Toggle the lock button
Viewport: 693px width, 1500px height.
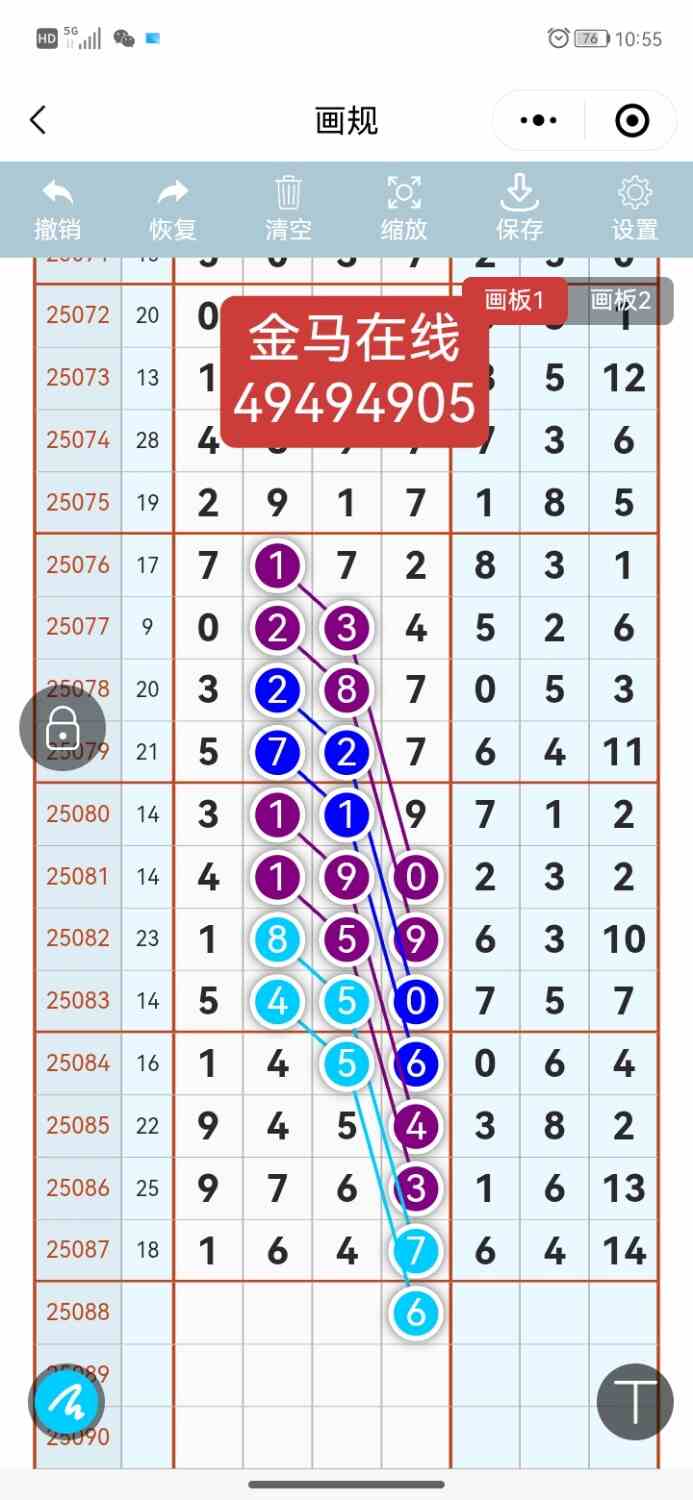[x=63, y=728]
